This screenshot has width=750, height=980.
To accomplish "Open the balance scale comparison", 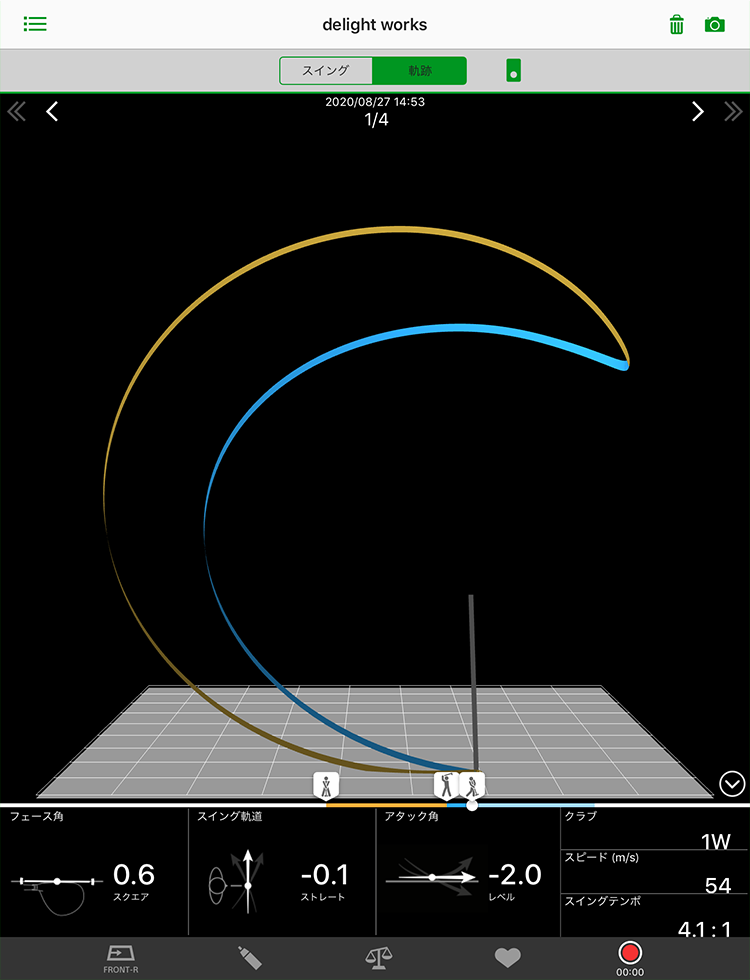I will [x=378, y=957].
